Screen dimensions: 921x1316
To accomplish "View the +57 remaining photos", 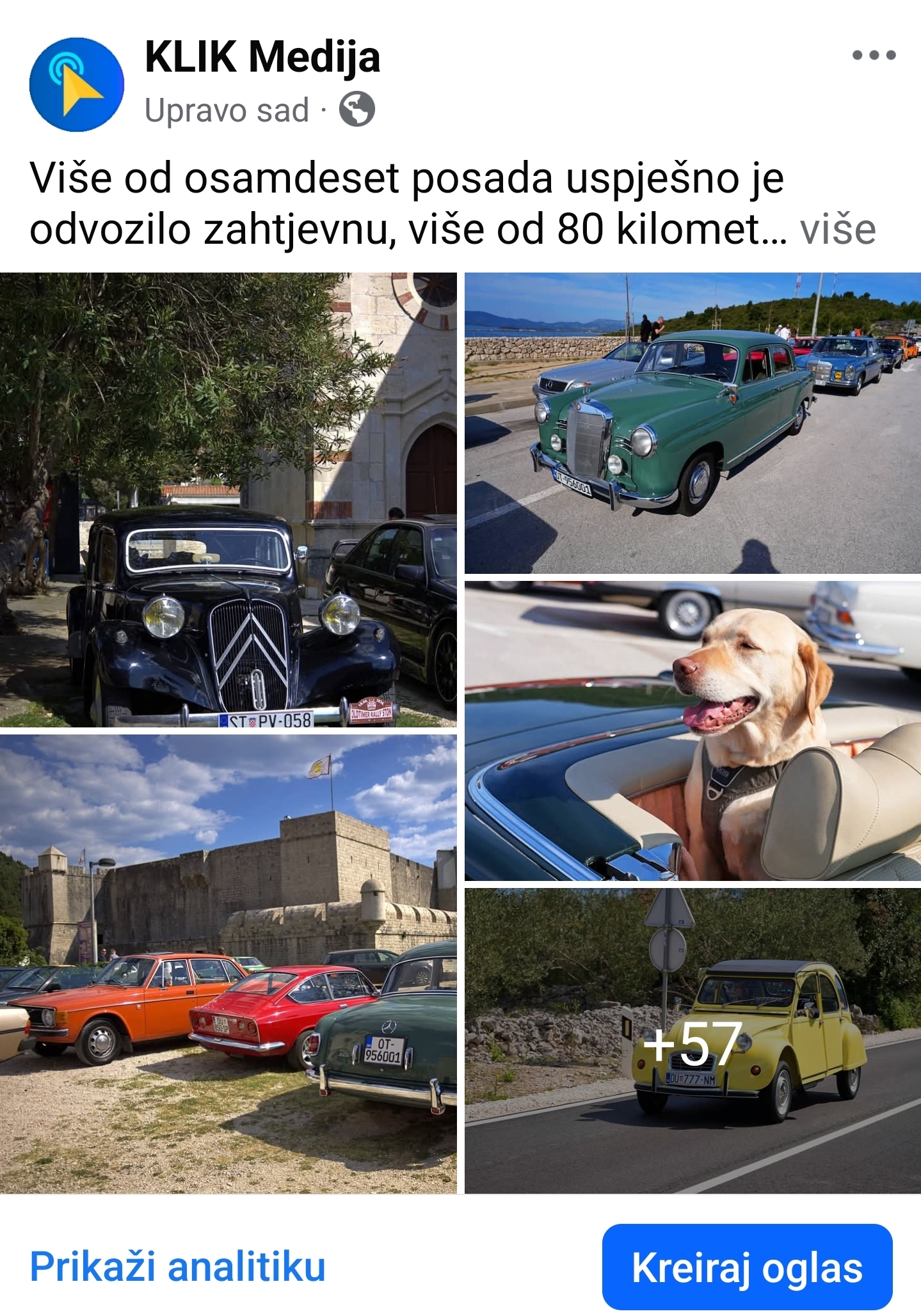I will click(693, 1040).
